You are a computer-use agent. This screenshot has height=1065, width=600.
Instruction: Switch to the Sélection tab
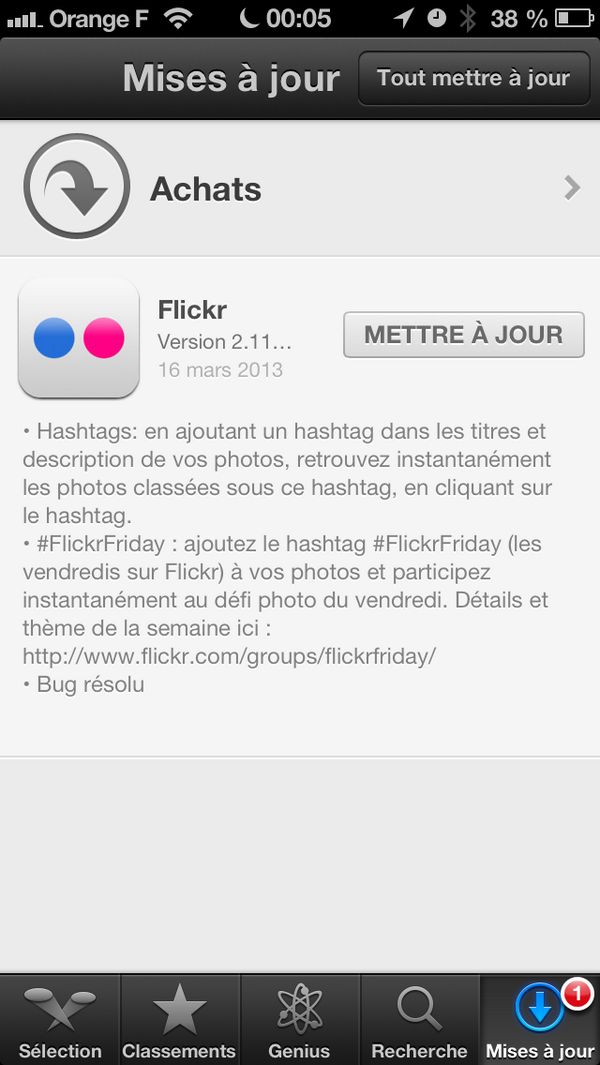pos(60,1022)
